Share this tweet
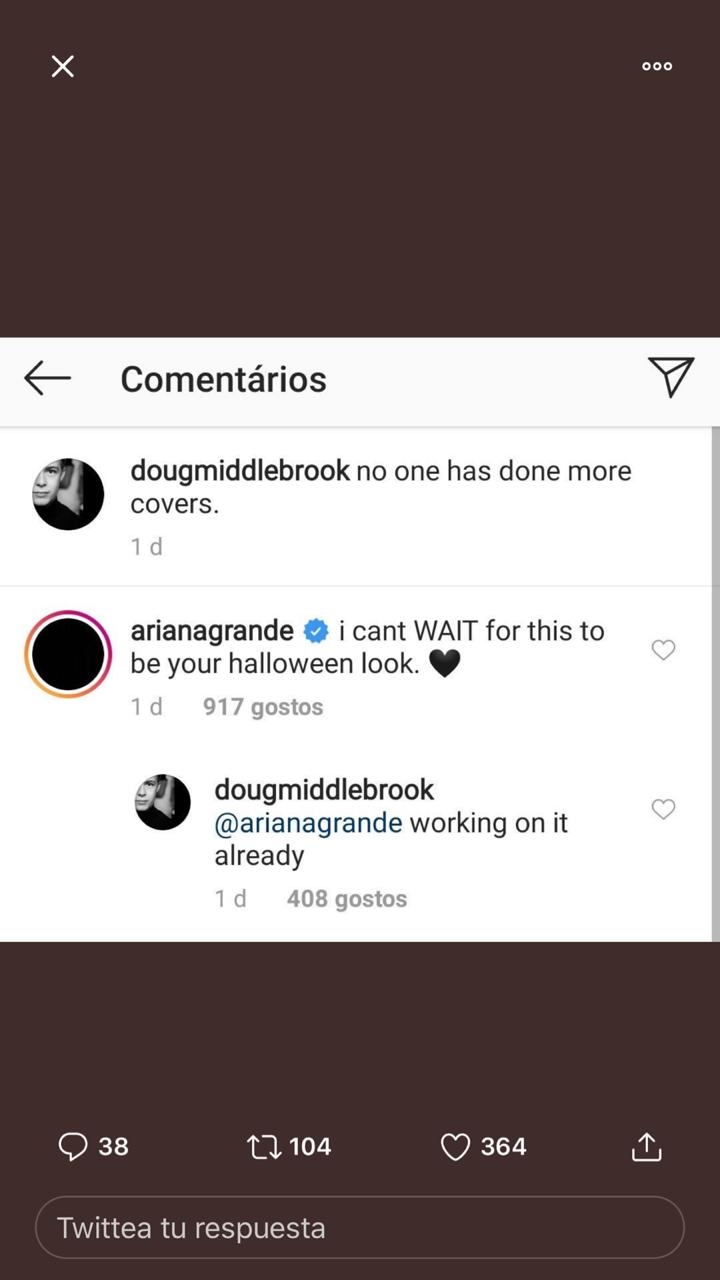Image resolution: width=720 pixels, height=1280 pixels. 646,1146
